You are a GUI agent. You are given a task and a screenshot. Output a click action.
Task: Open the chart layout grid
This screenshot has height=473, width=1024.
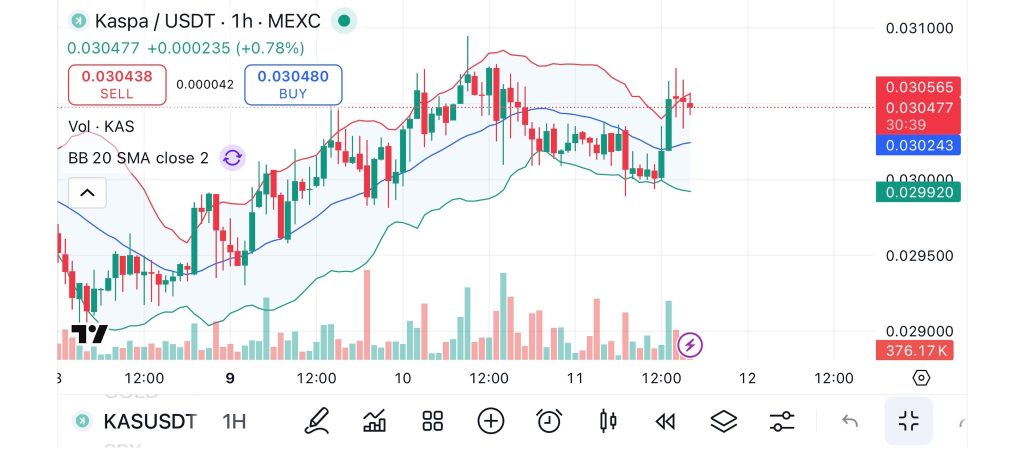tap(432, 421)
